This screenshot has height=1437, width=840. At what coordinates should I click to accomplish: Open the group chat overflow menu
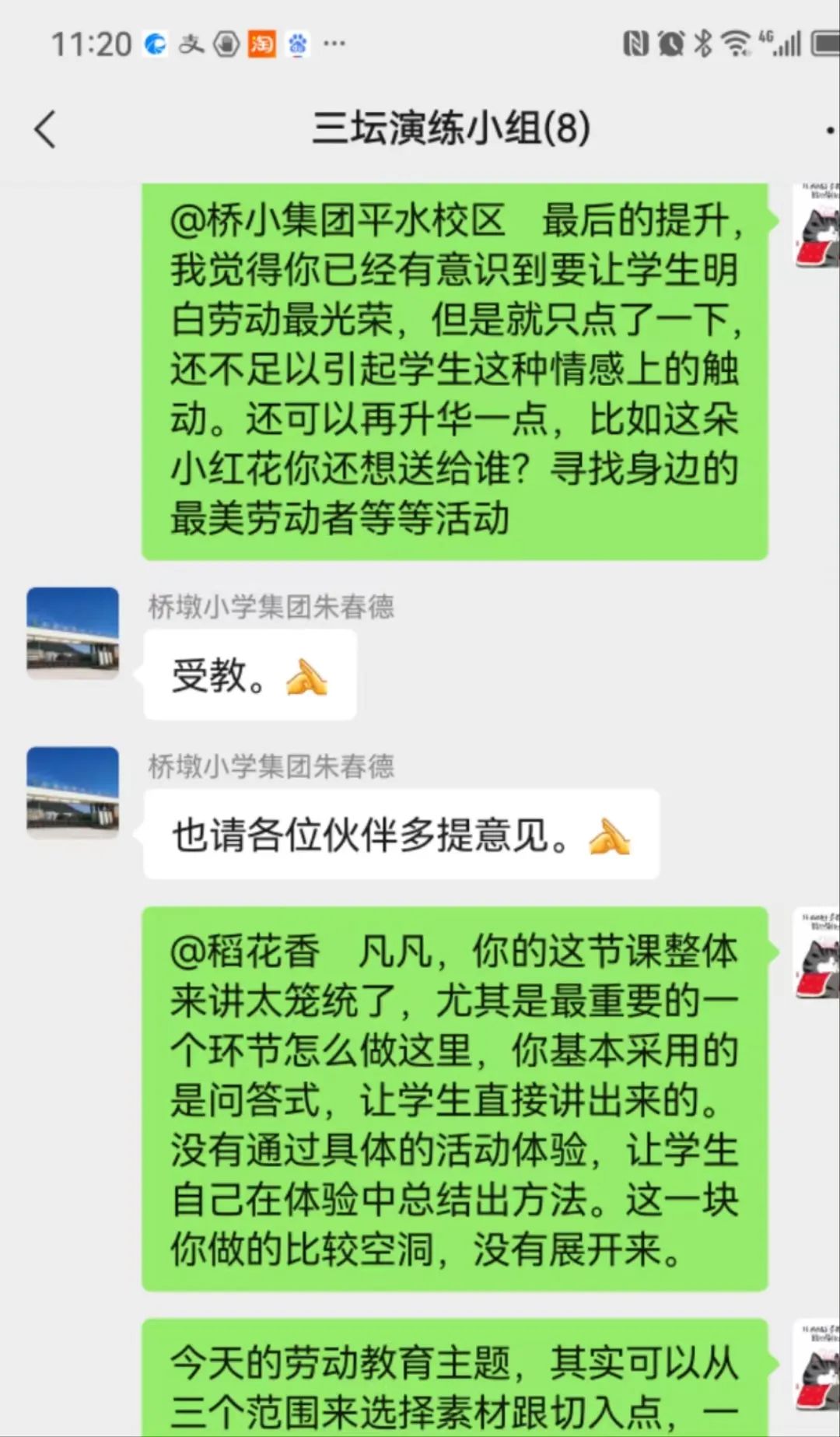(x=831, y=130)
